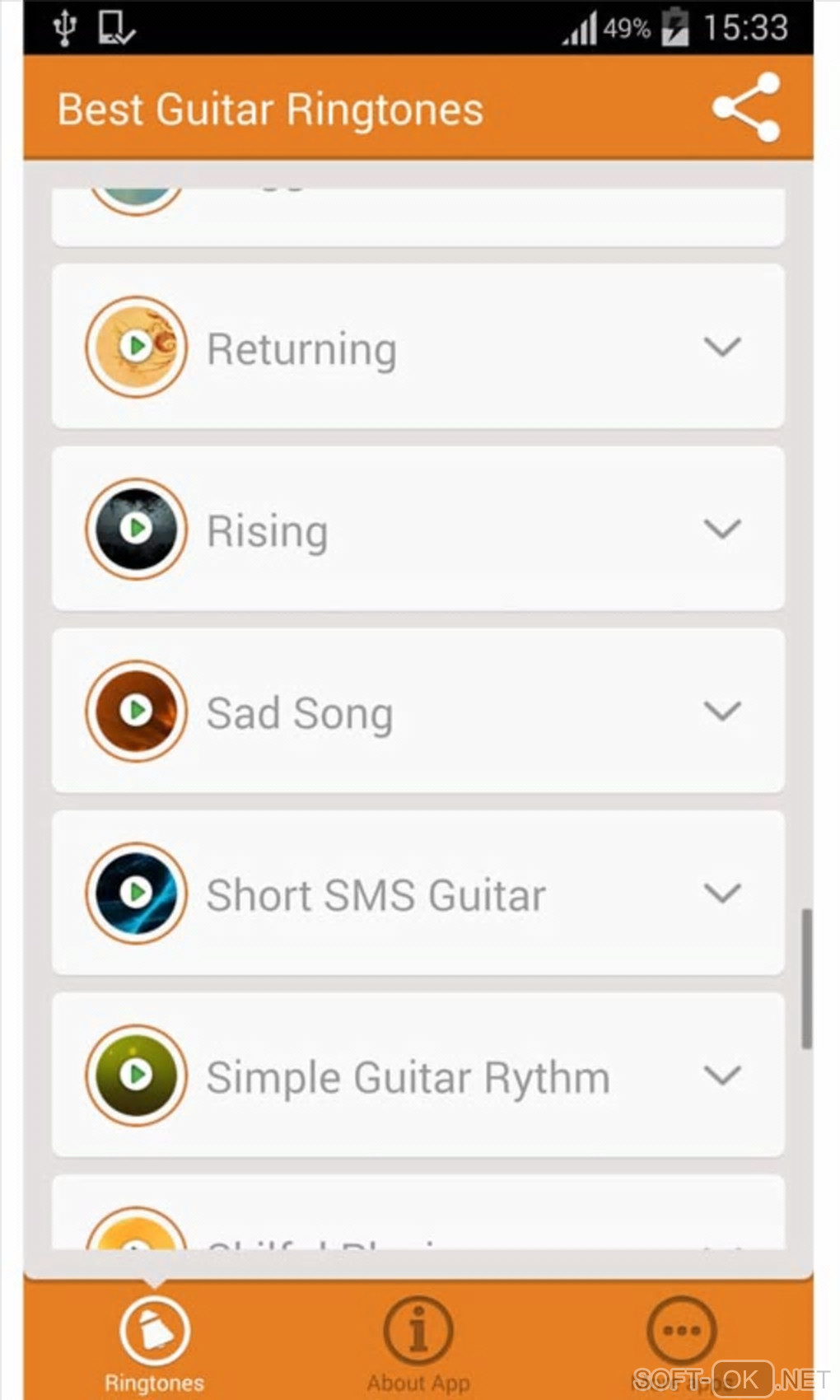The image size is (840, 1400).
Task: Expand options for Returning
Action: pos(722,347)
